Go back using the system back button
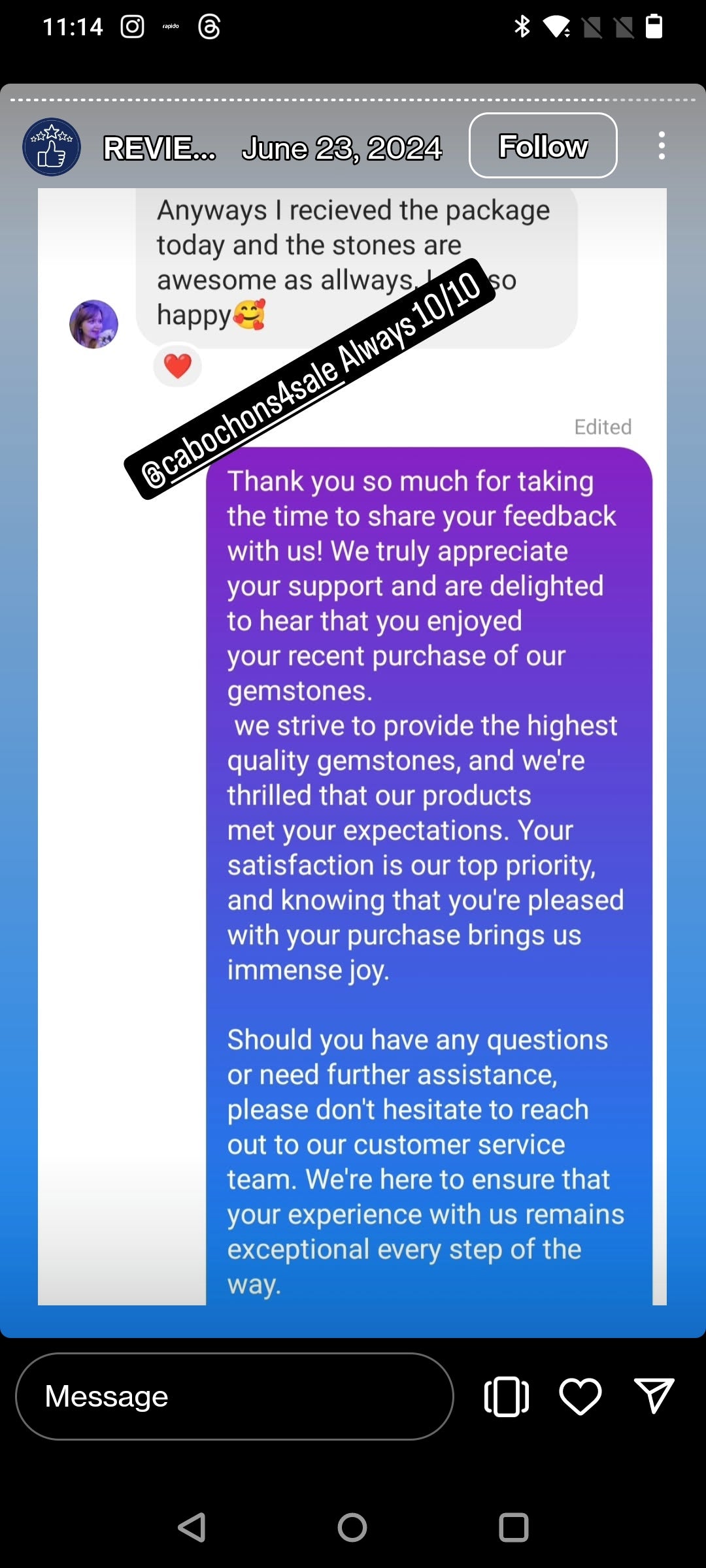 pyautogui.click(x=192, y=1527)
